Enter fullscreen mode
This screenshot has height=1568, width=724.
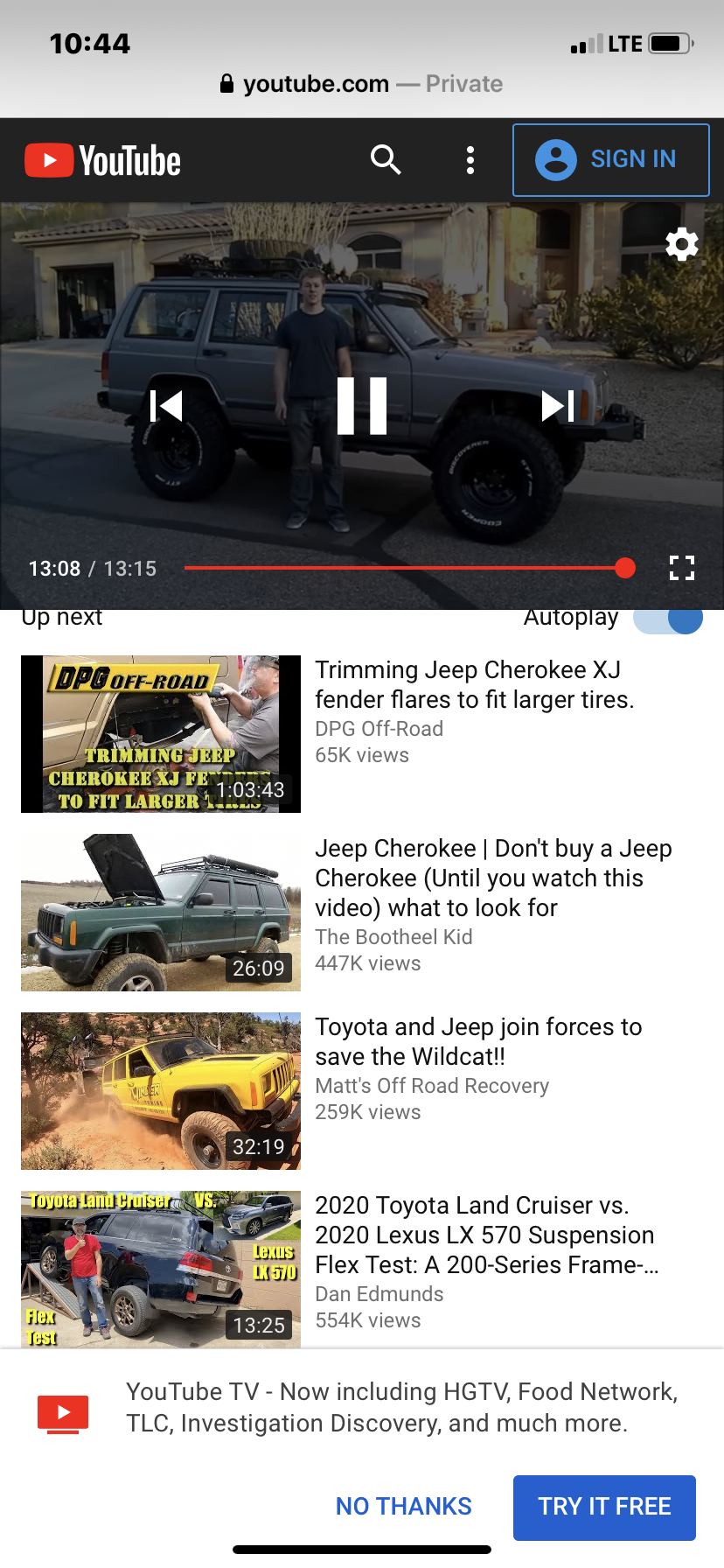coord(682,569)
